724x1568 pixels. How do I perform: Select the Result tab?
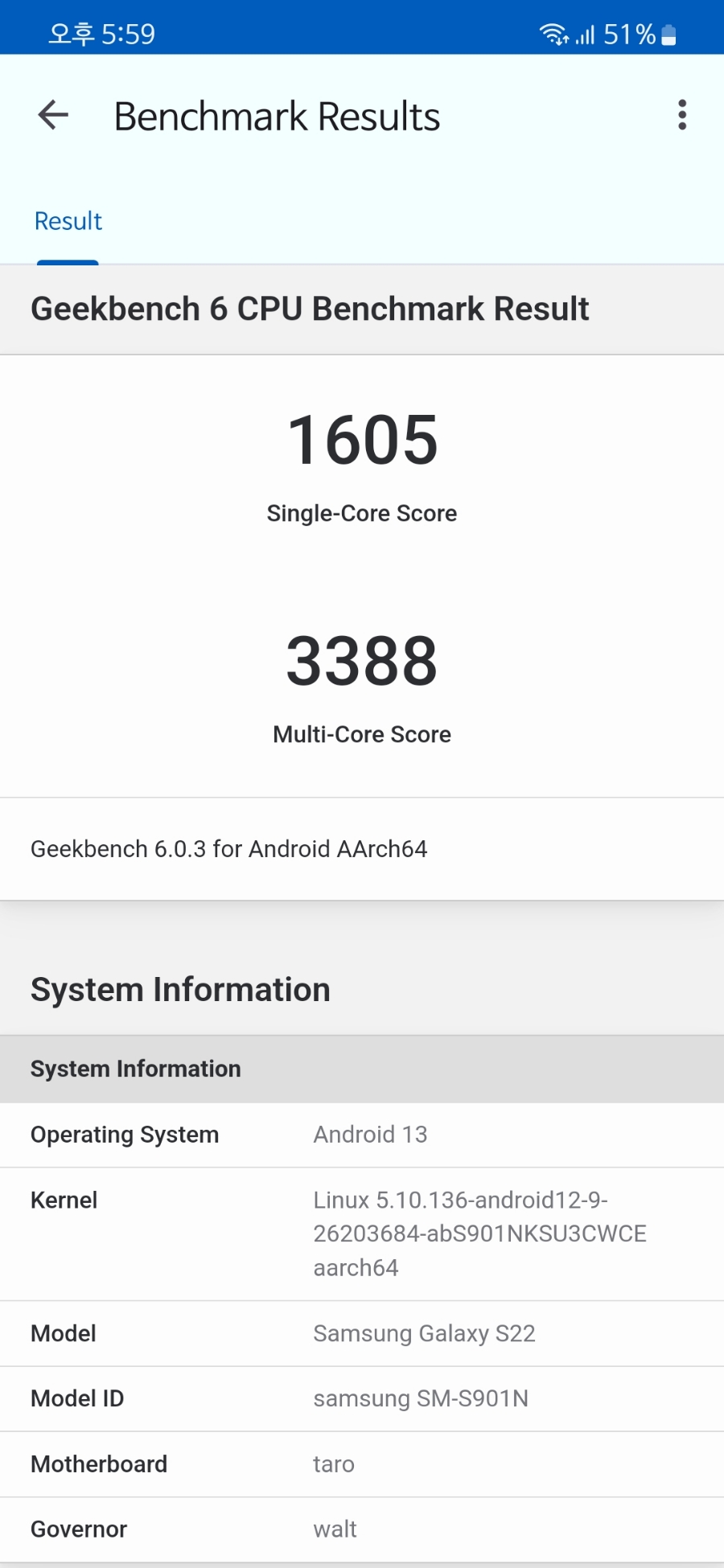[x=68, y=221]
